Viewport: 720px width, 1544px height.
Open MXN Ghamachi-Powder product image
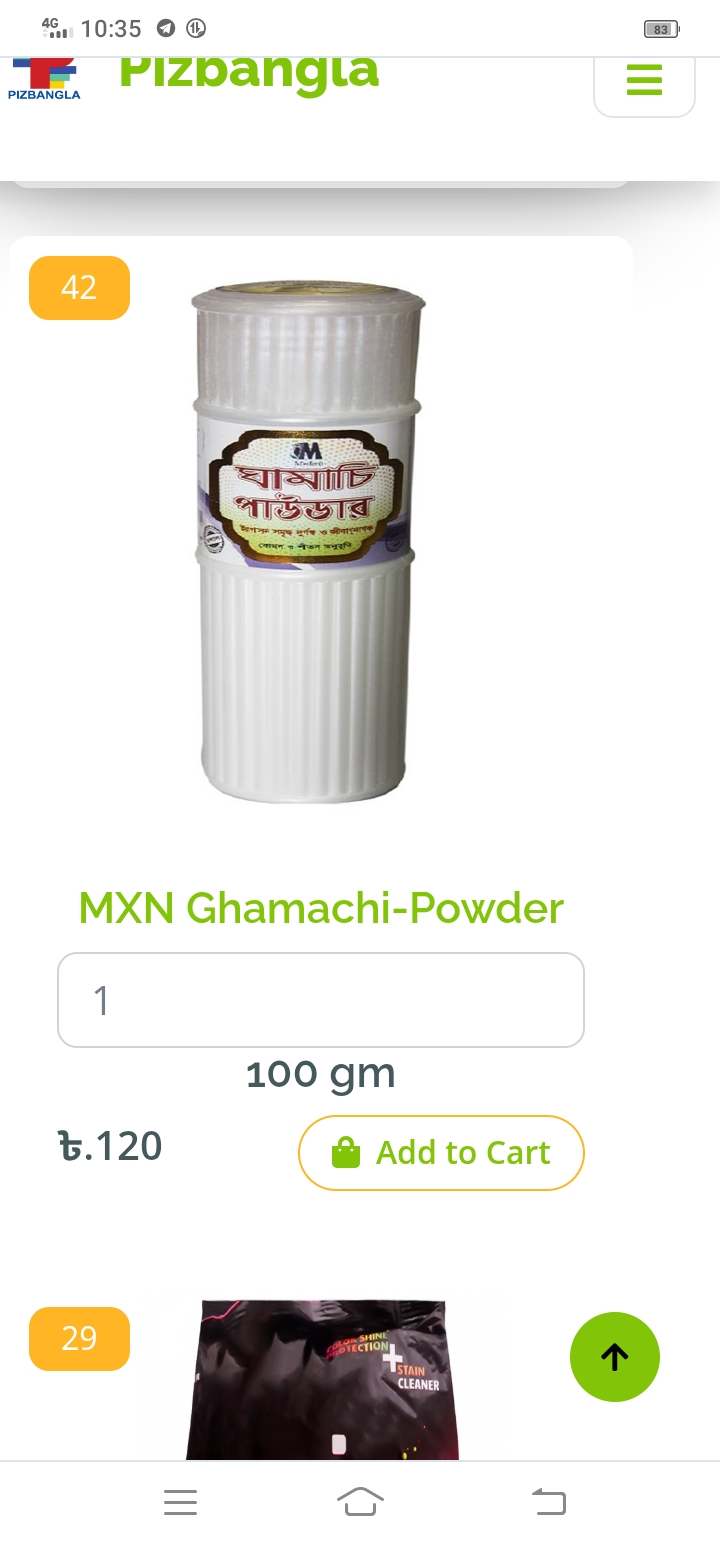(x=309, y=541)
